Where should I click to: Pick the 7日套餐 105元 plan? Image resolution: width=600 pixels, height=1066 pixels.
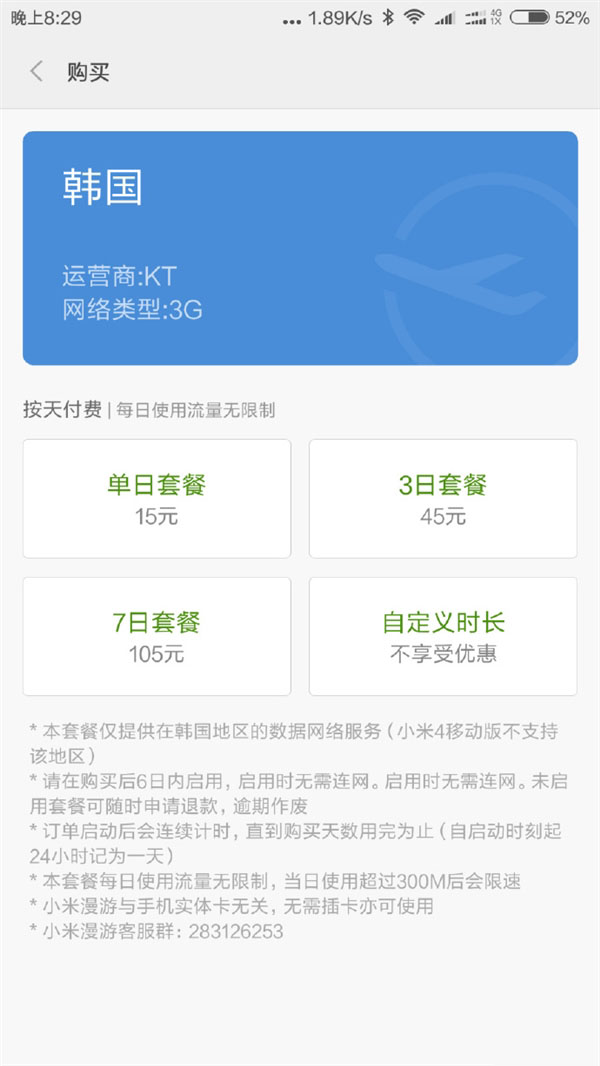point(157,636)
